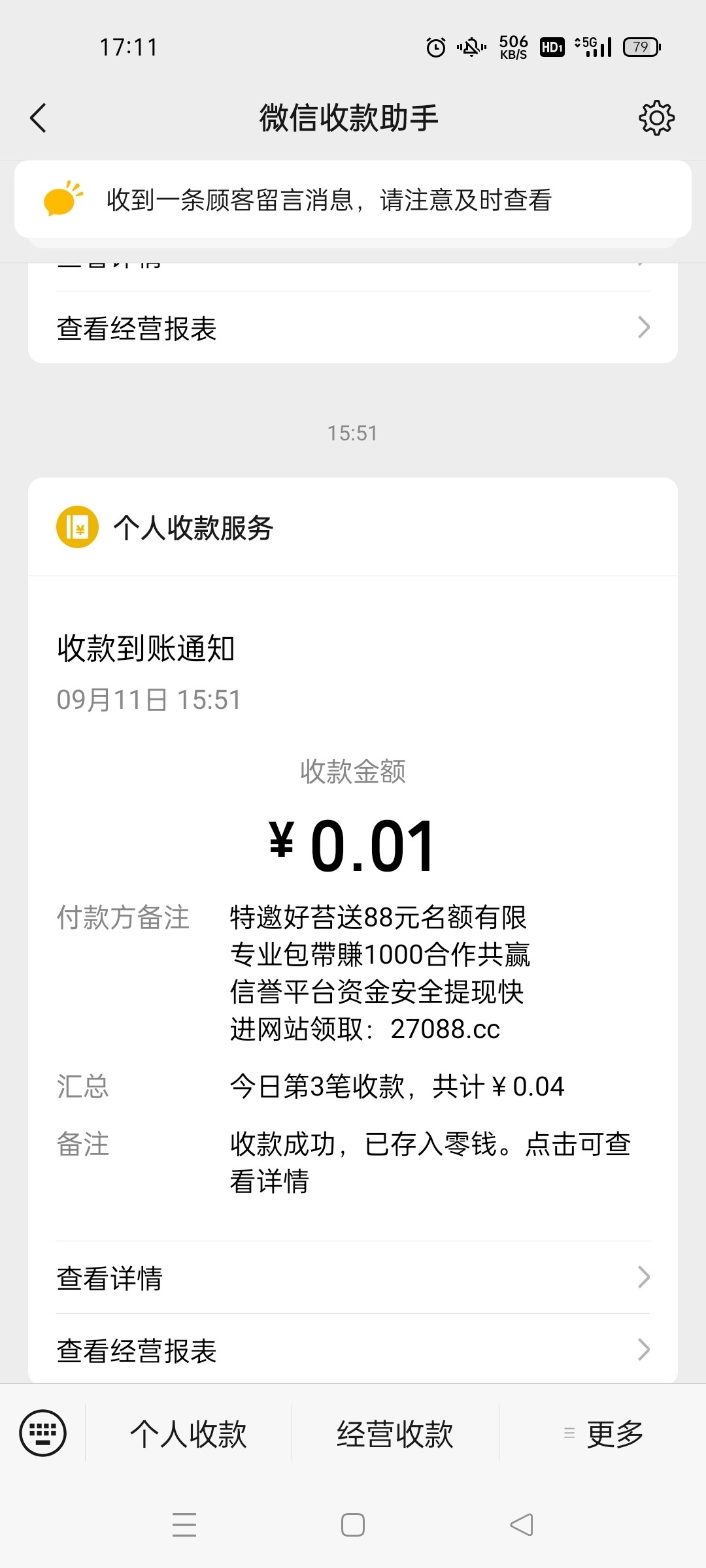Open the settings gear icon
The width and height of the screenshot is (706, 1568).
pos(656,118)
